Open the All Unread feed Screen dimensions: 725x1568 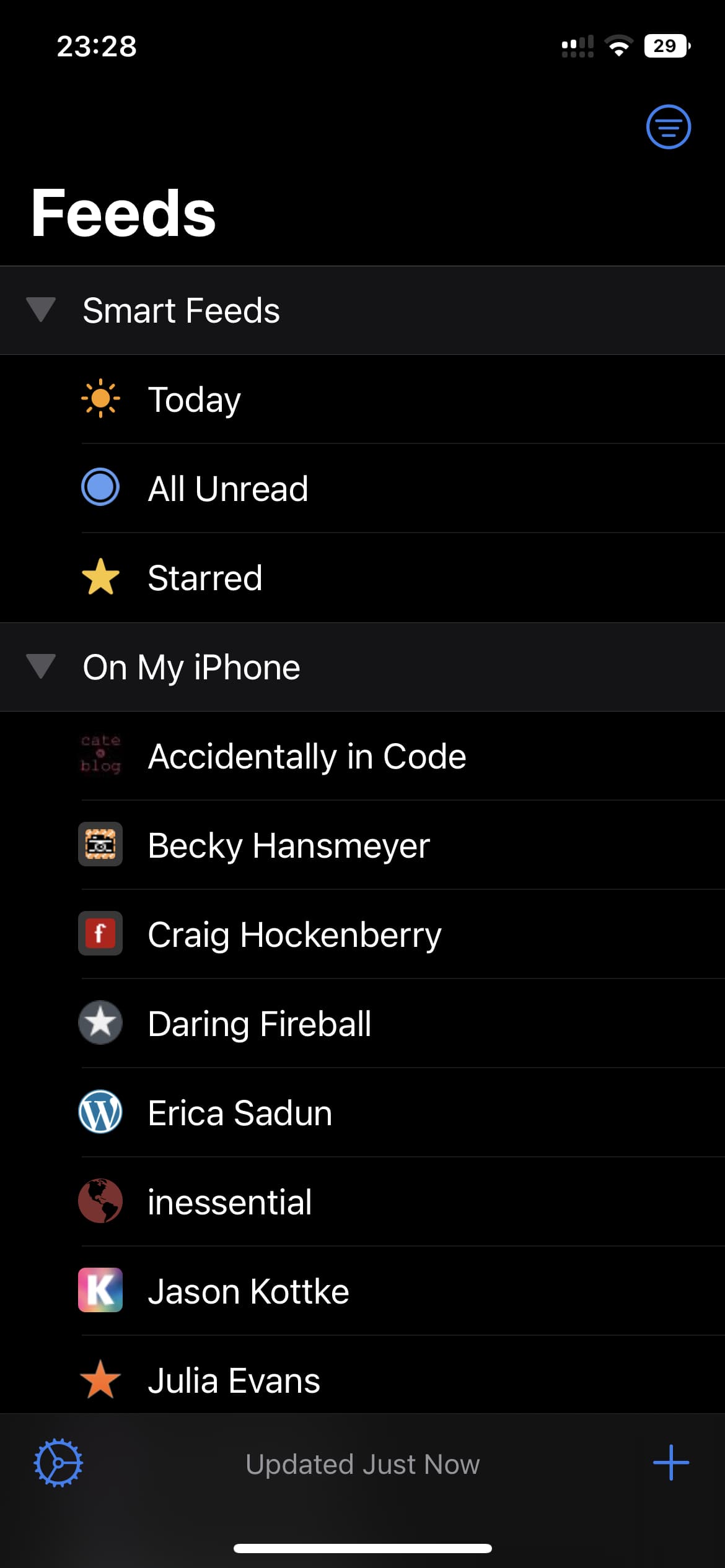point(362,489)
